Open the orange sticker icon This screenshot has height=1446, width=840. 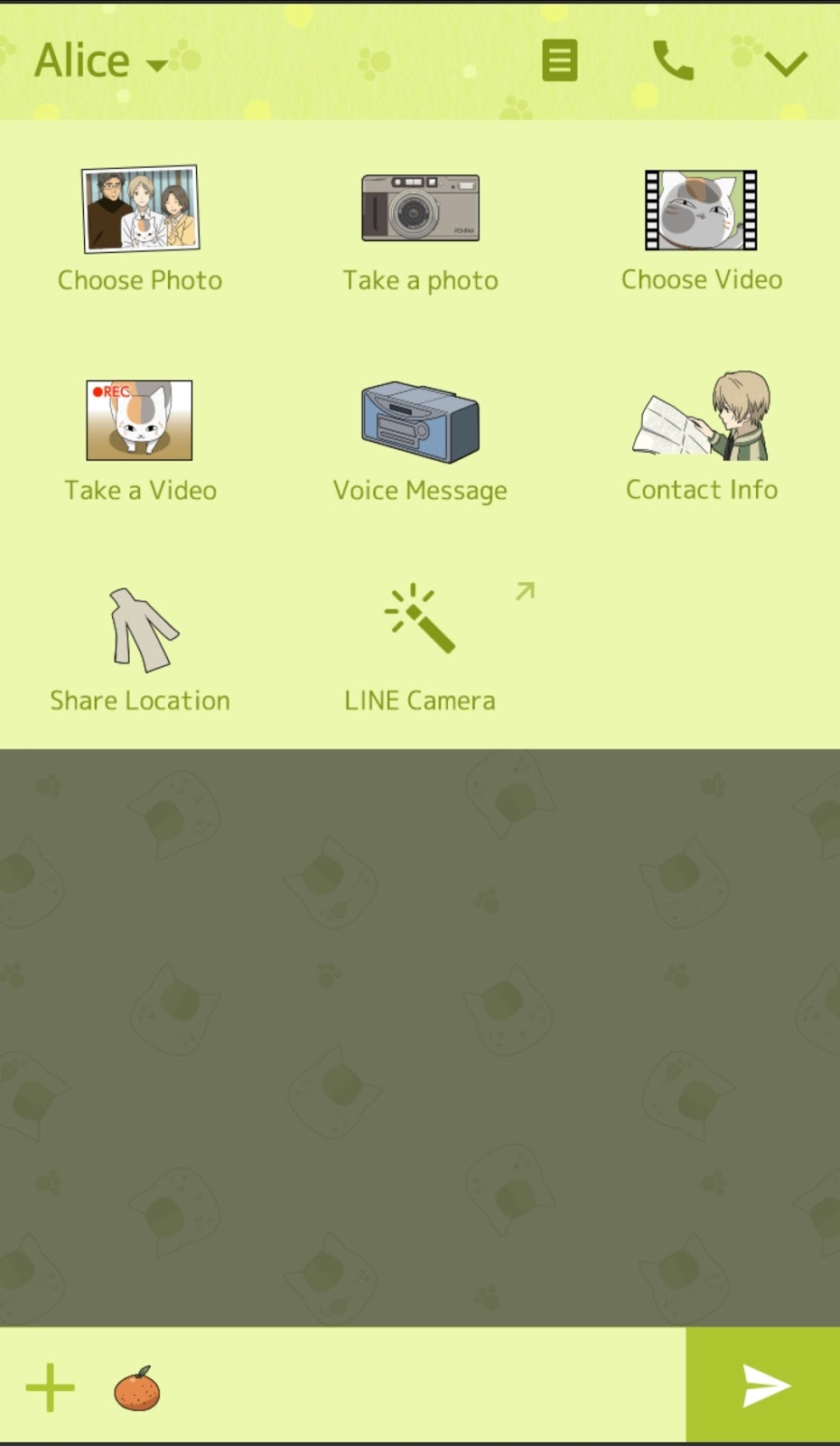[x=136, y=1389]
